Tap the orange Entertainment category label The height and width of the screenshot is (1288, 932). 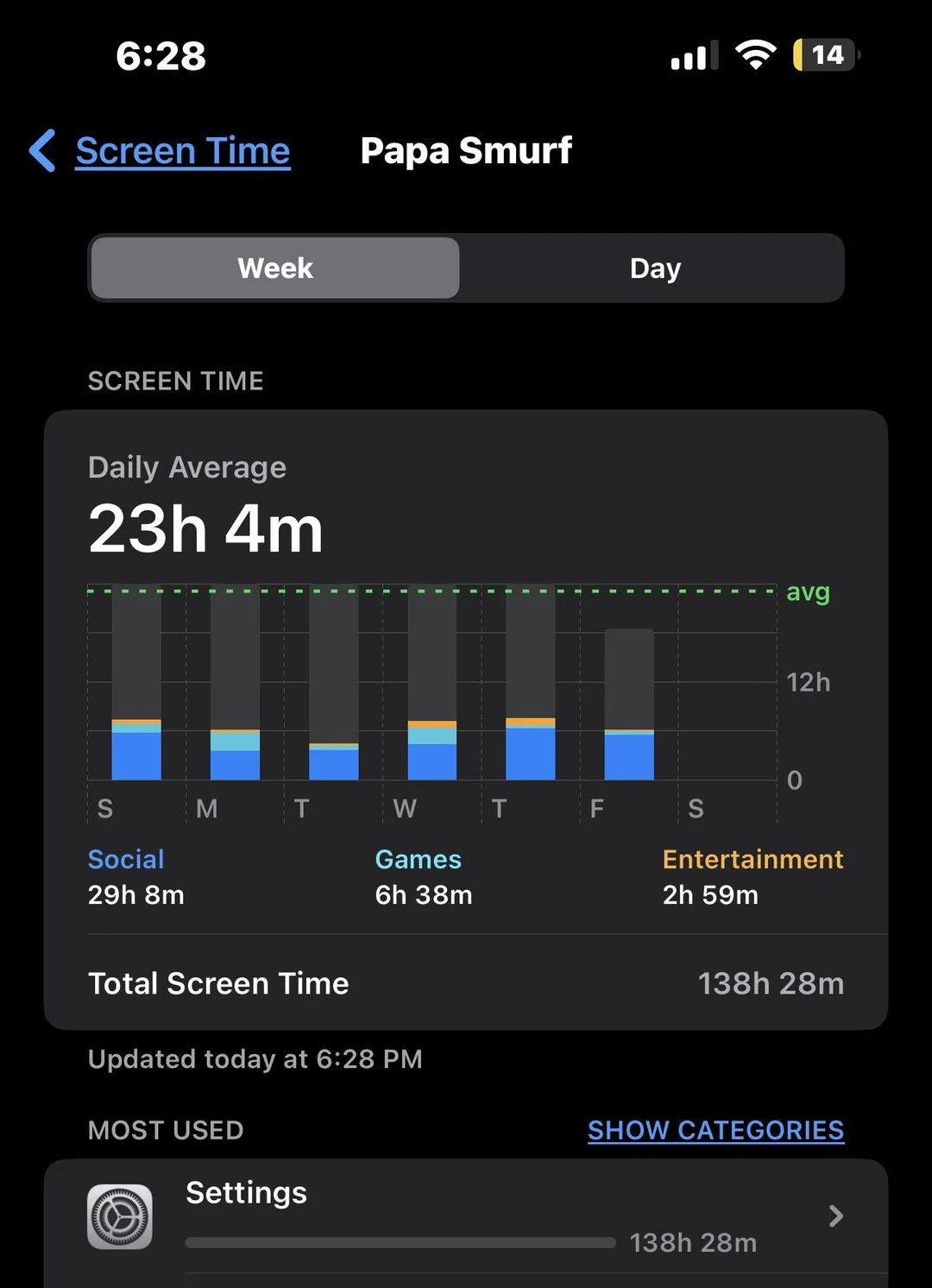(753, 859)
